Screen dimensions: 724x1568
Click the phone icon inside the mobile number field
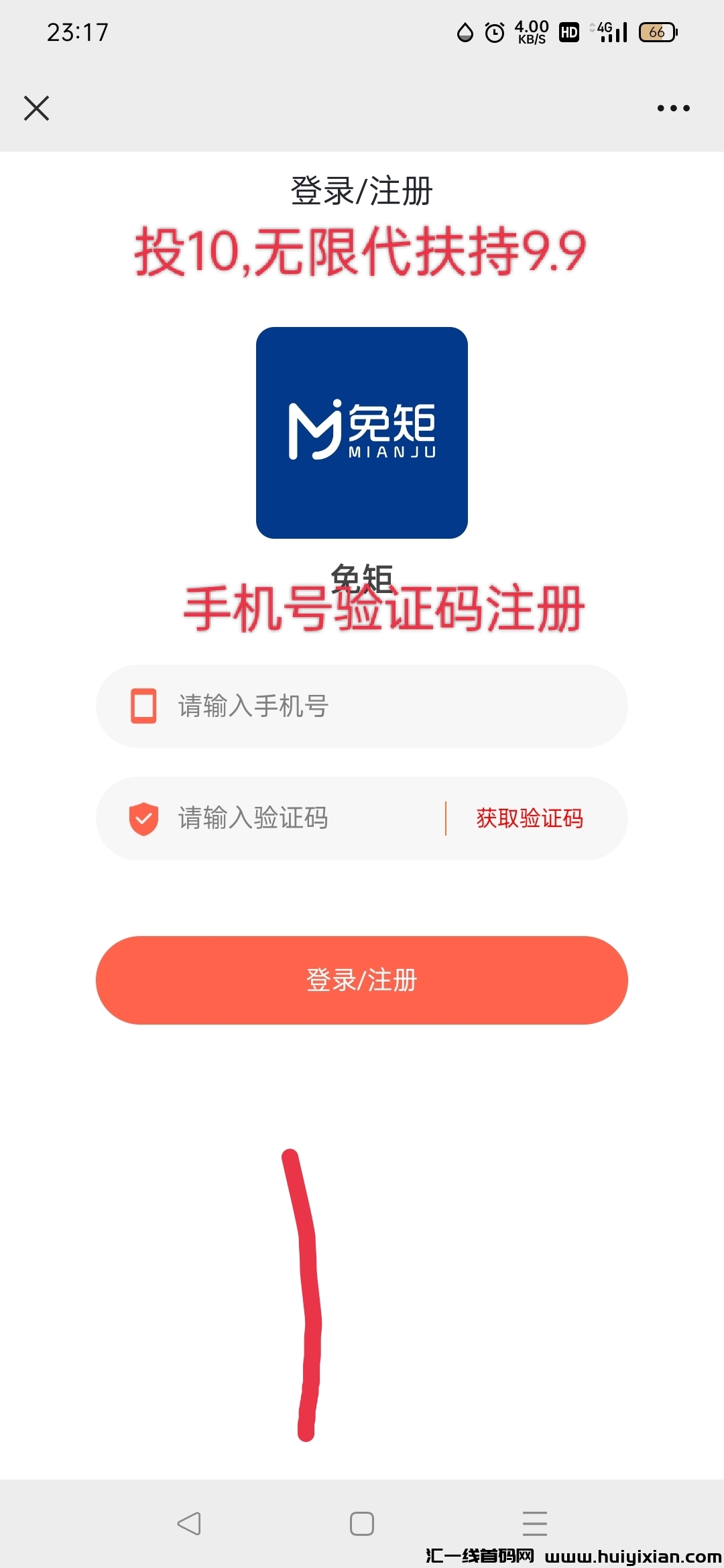143,706
